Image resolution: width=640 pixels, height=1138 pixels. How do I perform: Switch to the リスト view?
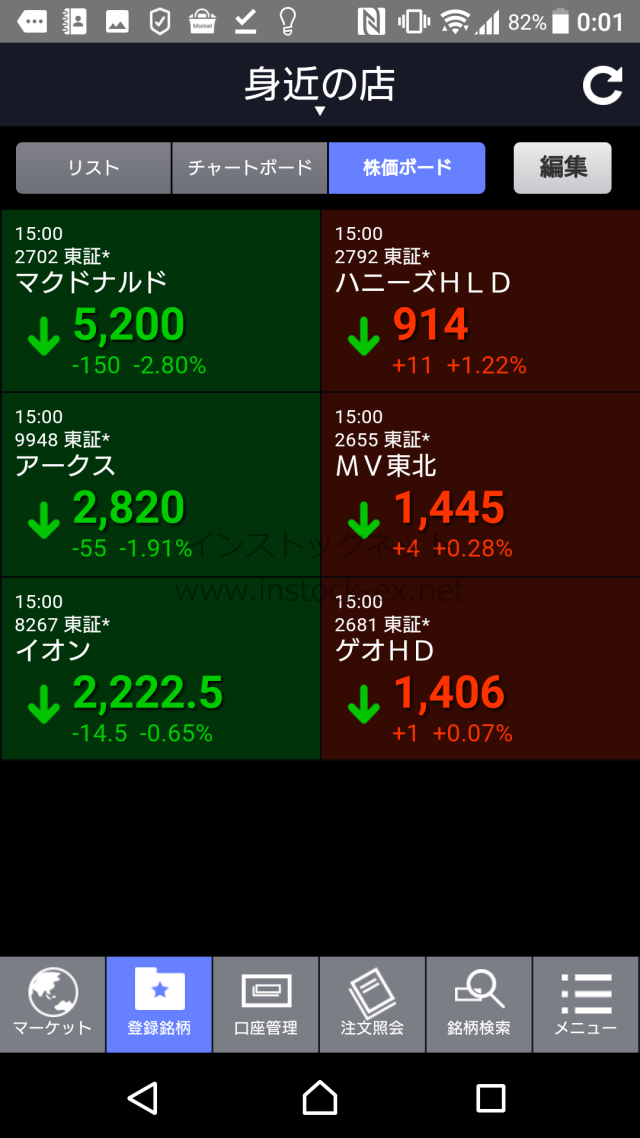pos(94,168)
